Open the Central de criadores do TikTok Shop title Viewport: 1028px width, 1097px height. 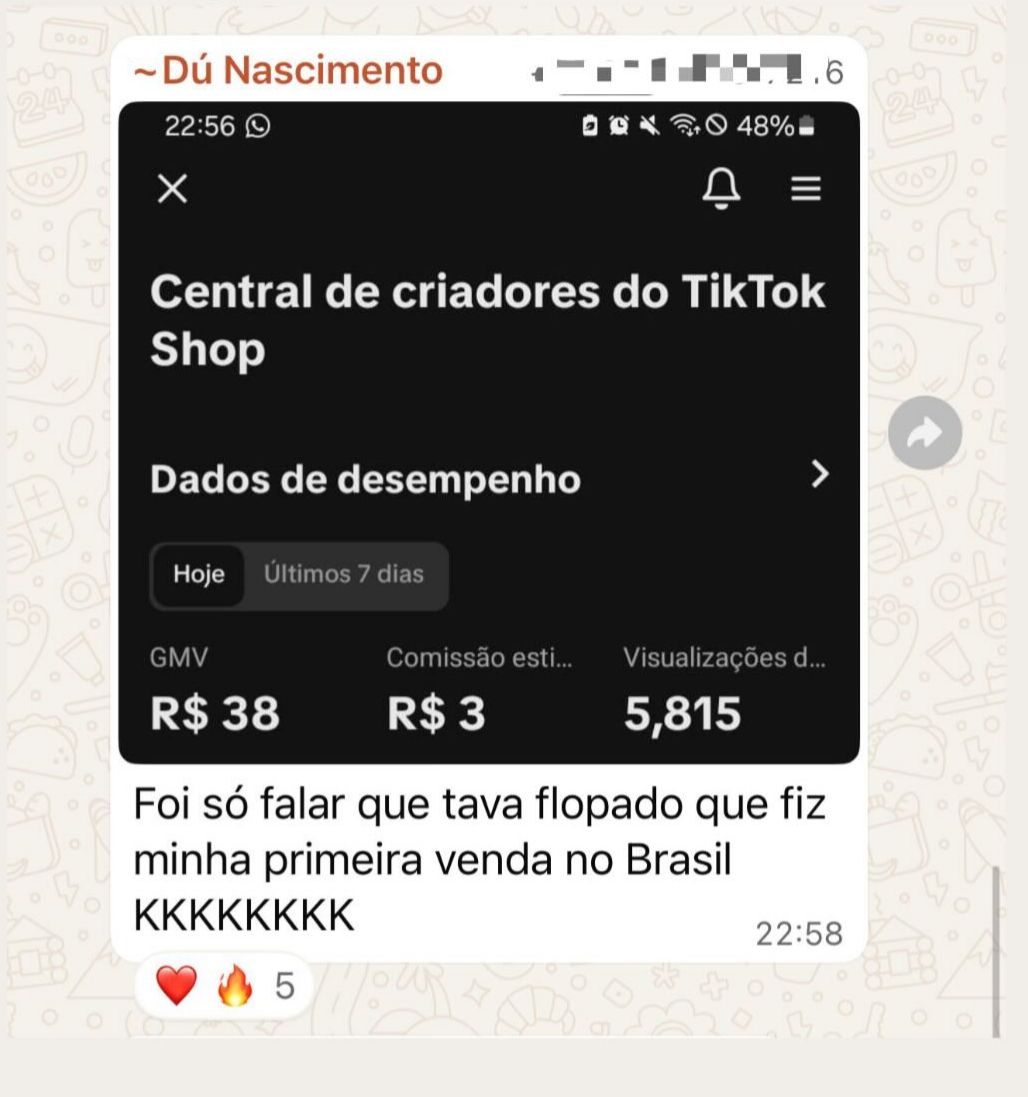click(487, 320)
